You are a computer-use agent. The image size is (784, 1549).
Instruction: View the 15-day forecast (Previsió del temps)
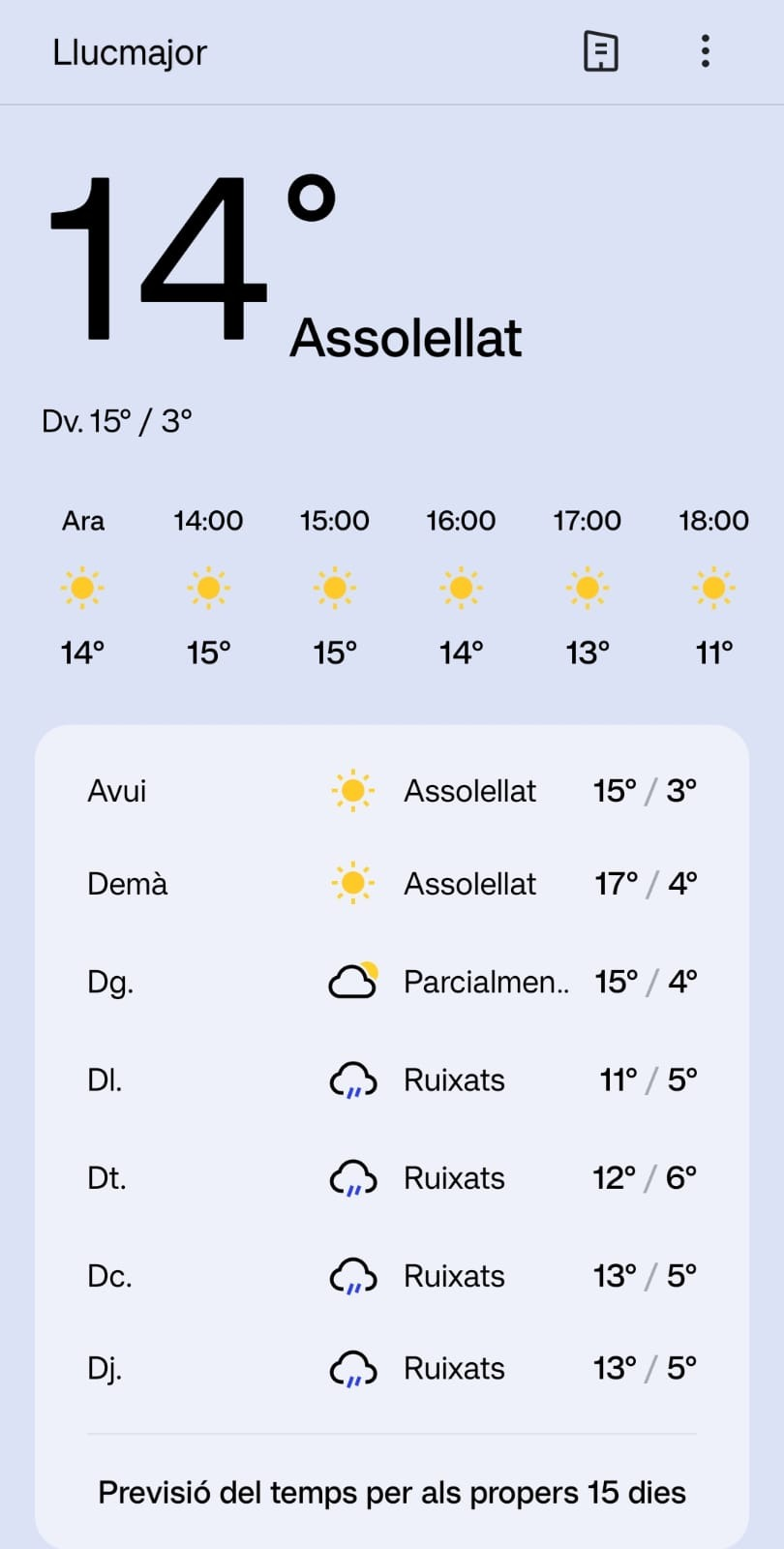pos(392,1492)
